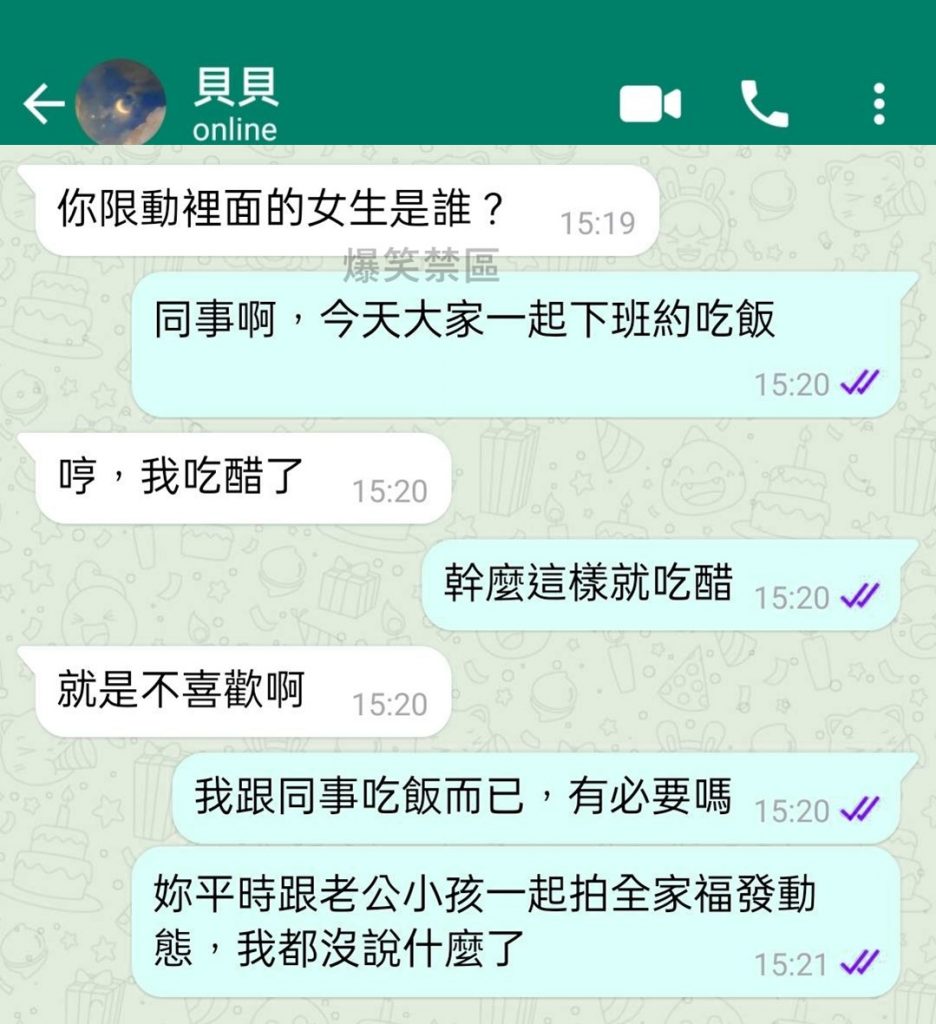This screenshot has height=1024, width=936.
Task: Start a voice call with 貝貝
Action: pyautogui.click(x=765, y=104)
